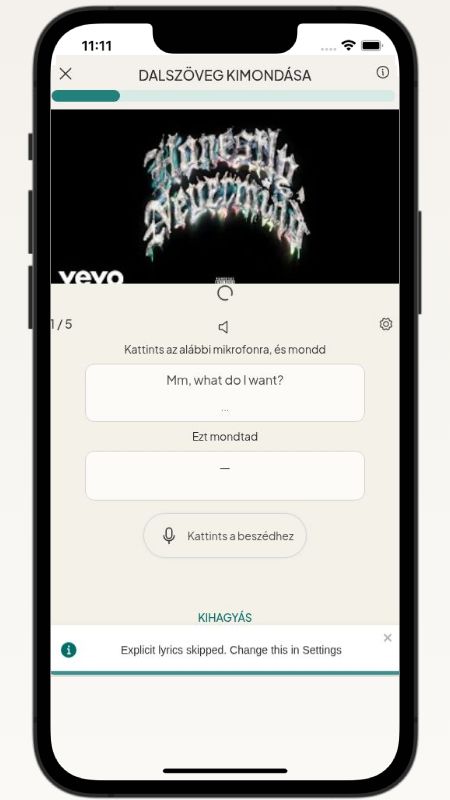
Task: Close the lyrics pronunciation exercise
Action: coord(65,74)
